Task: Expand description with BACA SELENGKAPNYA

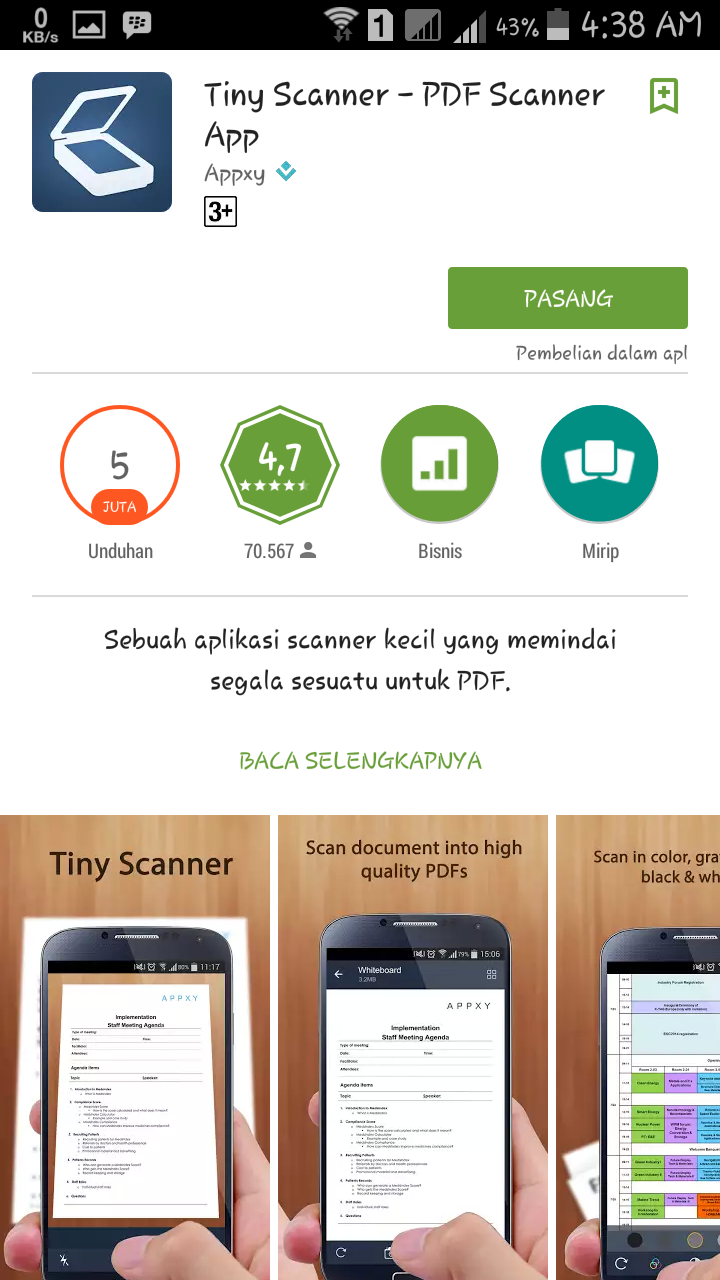Action: coord(360,761)
